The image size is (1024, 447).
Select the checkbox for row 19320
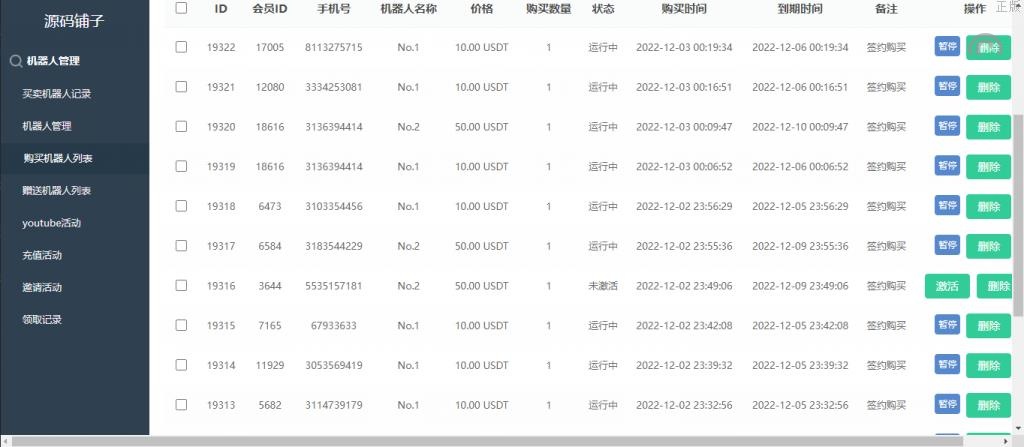pos(181,126)
